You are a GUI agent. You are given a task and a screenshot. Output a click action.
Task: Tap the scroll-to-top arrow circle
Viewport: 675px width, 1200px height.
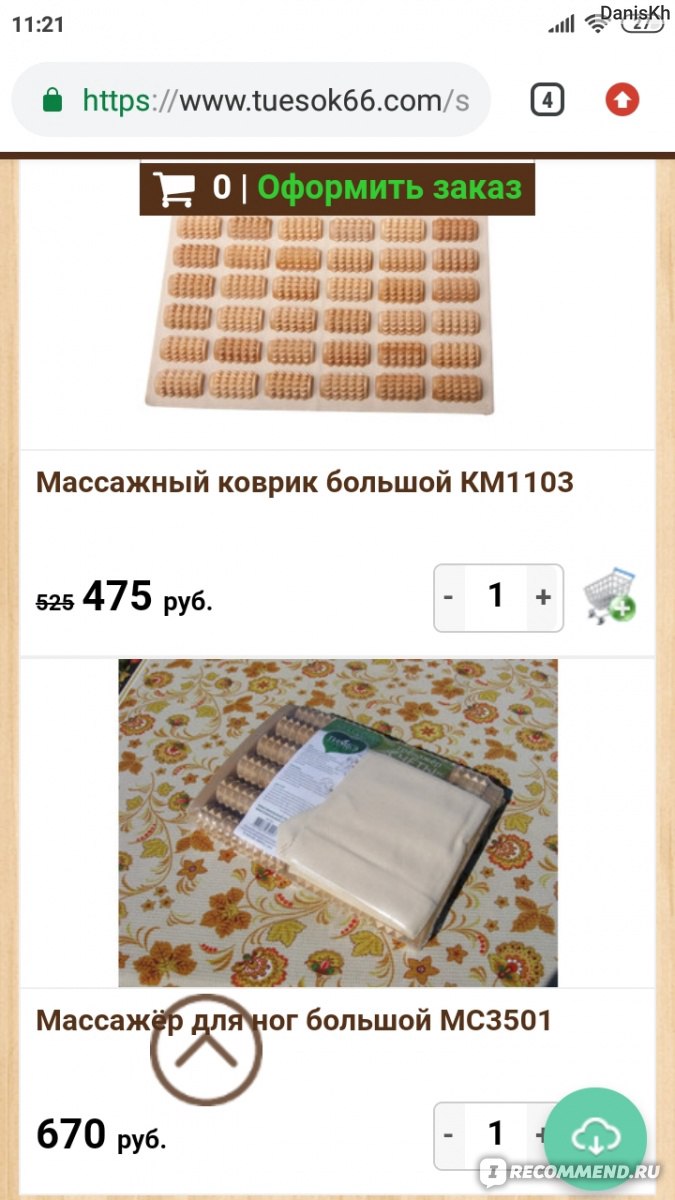coord(206,1049)
